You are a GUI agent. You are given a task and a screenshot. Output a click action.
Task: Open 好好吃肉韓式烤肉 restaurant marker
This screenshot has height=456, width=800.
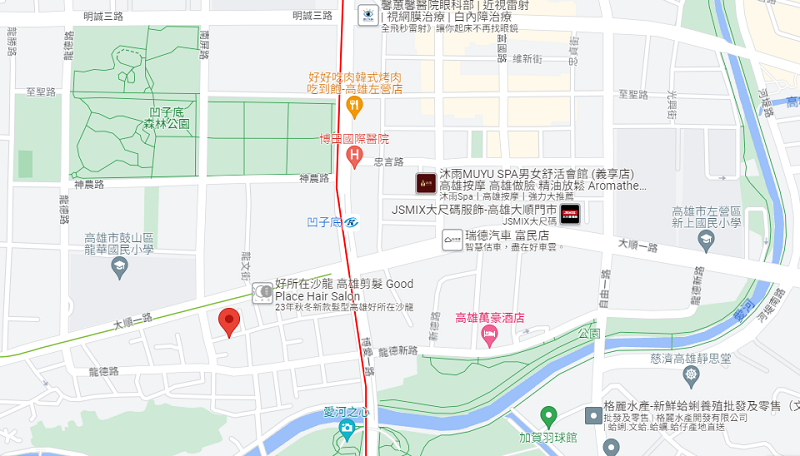click(353, 104)
